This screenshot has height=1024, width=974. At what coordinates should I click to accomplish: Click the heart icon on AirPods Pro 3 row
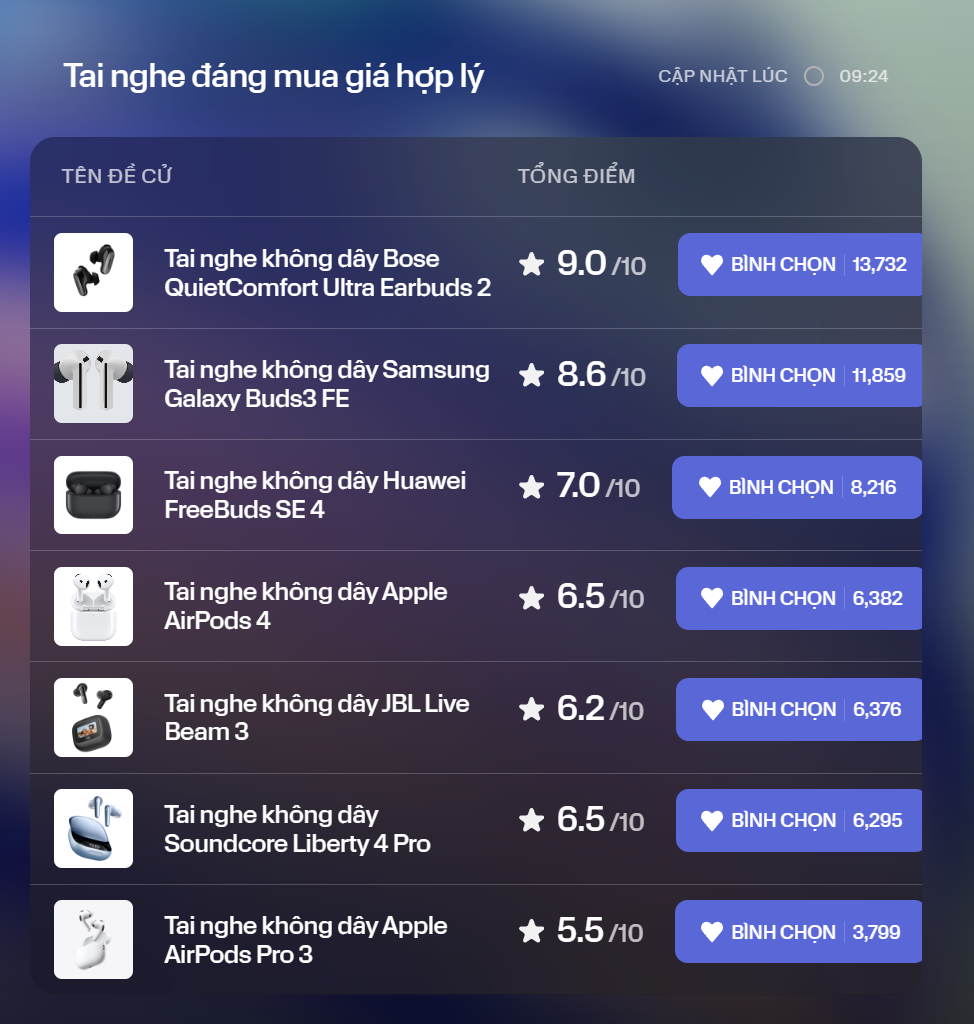tap(712, 931)
